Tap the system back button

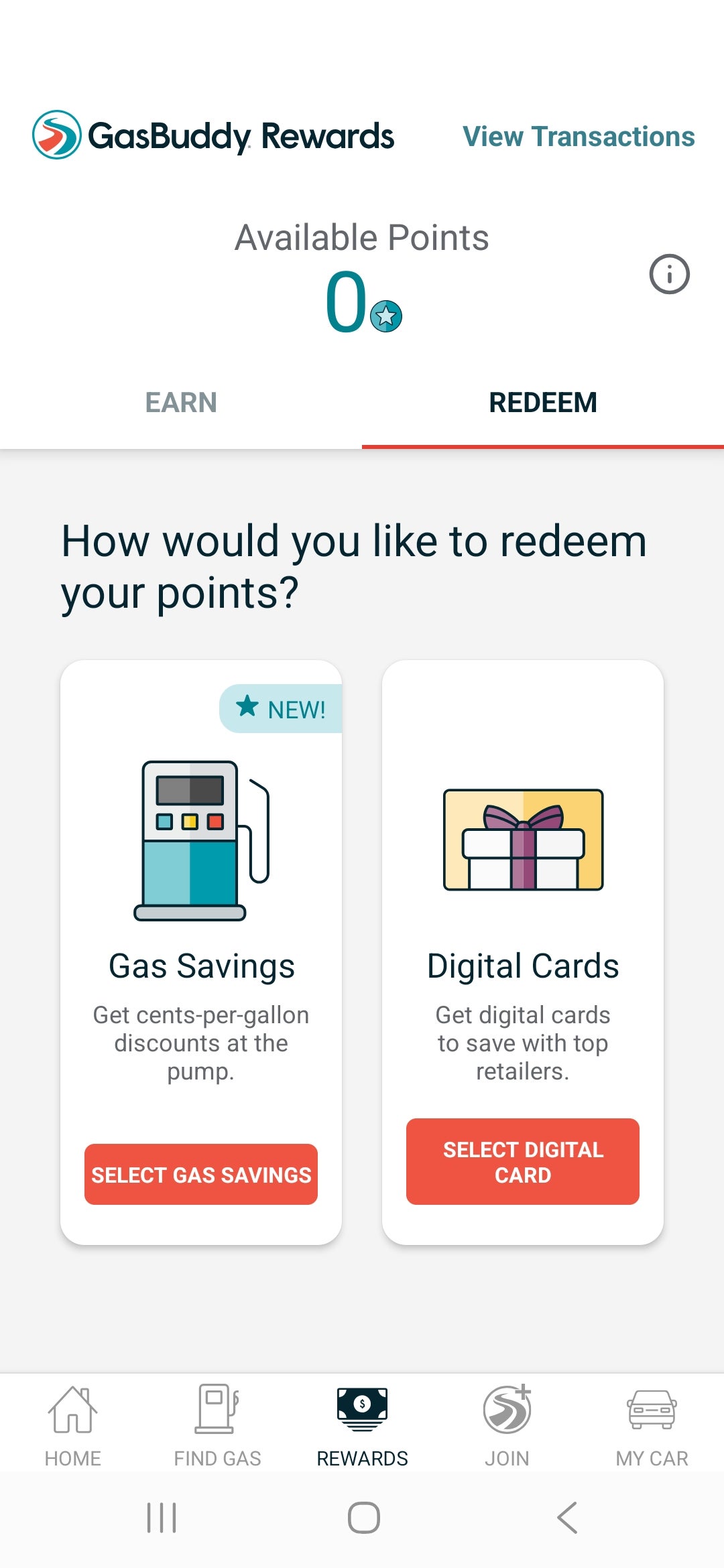click(567, 1518)
